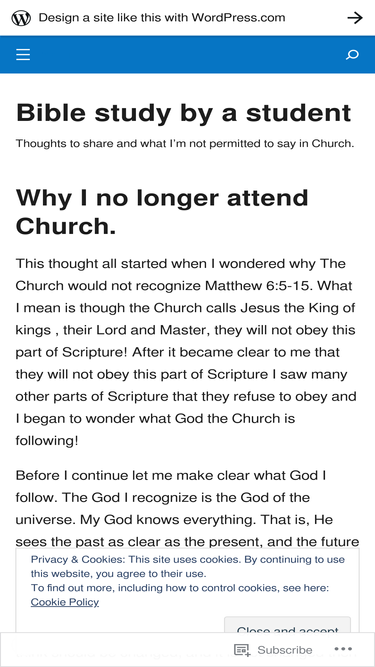Tap the WordPress.com design a site banner
Image resolution: width=375 pixels, height=667 pixels.
188,18
